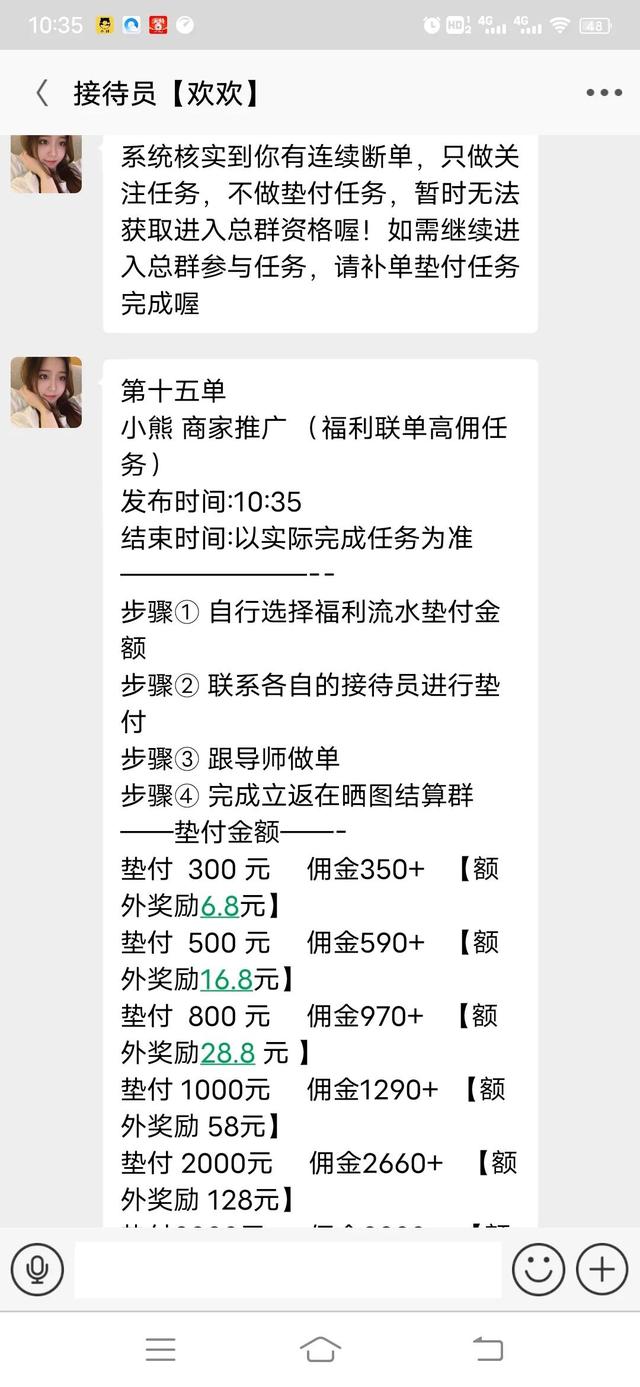Viewport: 640px width, 1387px height.
Task: Tap the underlined 28.8 amount link
Action: point(228,1052)
